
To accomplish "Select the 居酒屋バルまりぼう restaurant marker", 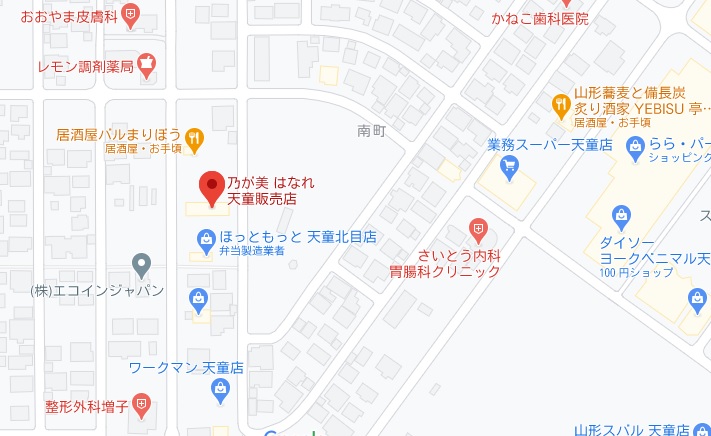I will pos(194,138).
